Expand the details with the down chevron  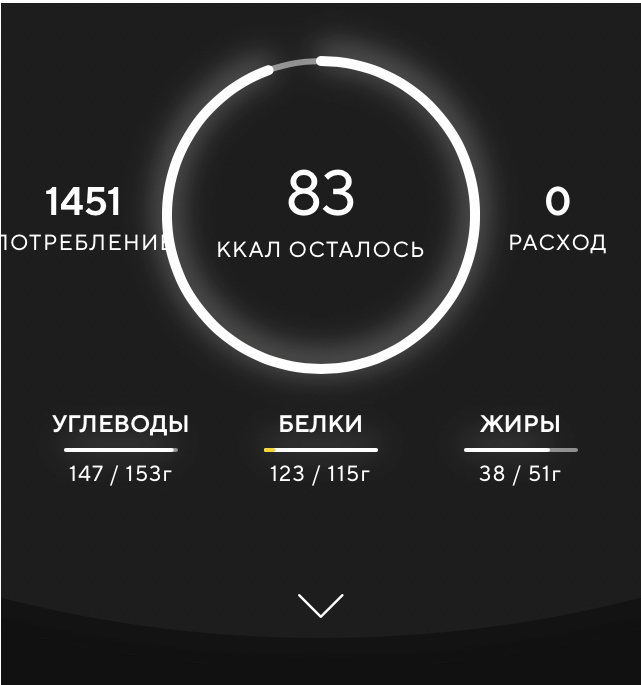[320, 605]
